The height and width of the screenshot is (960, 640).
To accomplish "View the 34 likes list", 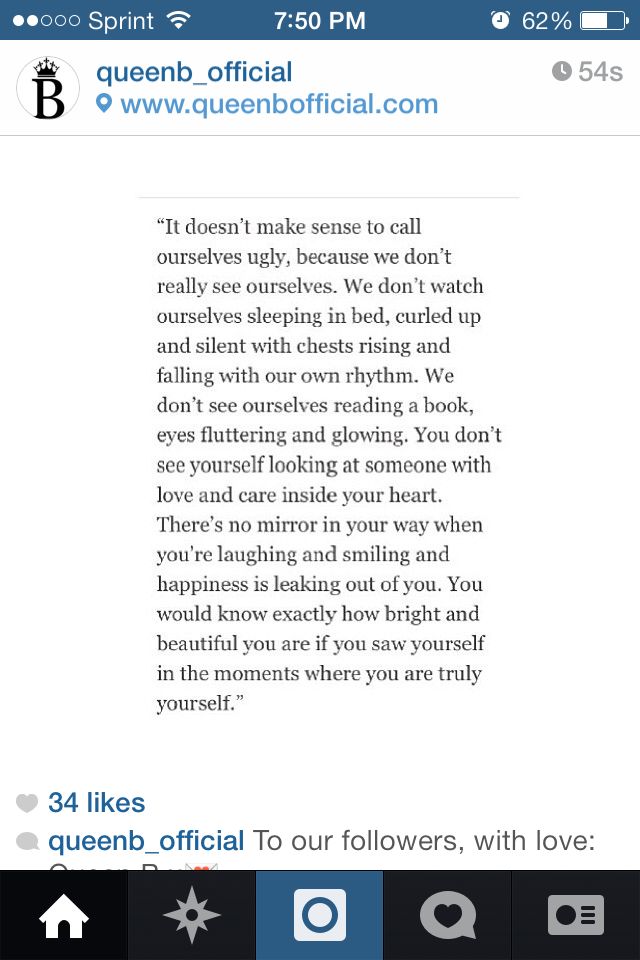I will 96,802.
